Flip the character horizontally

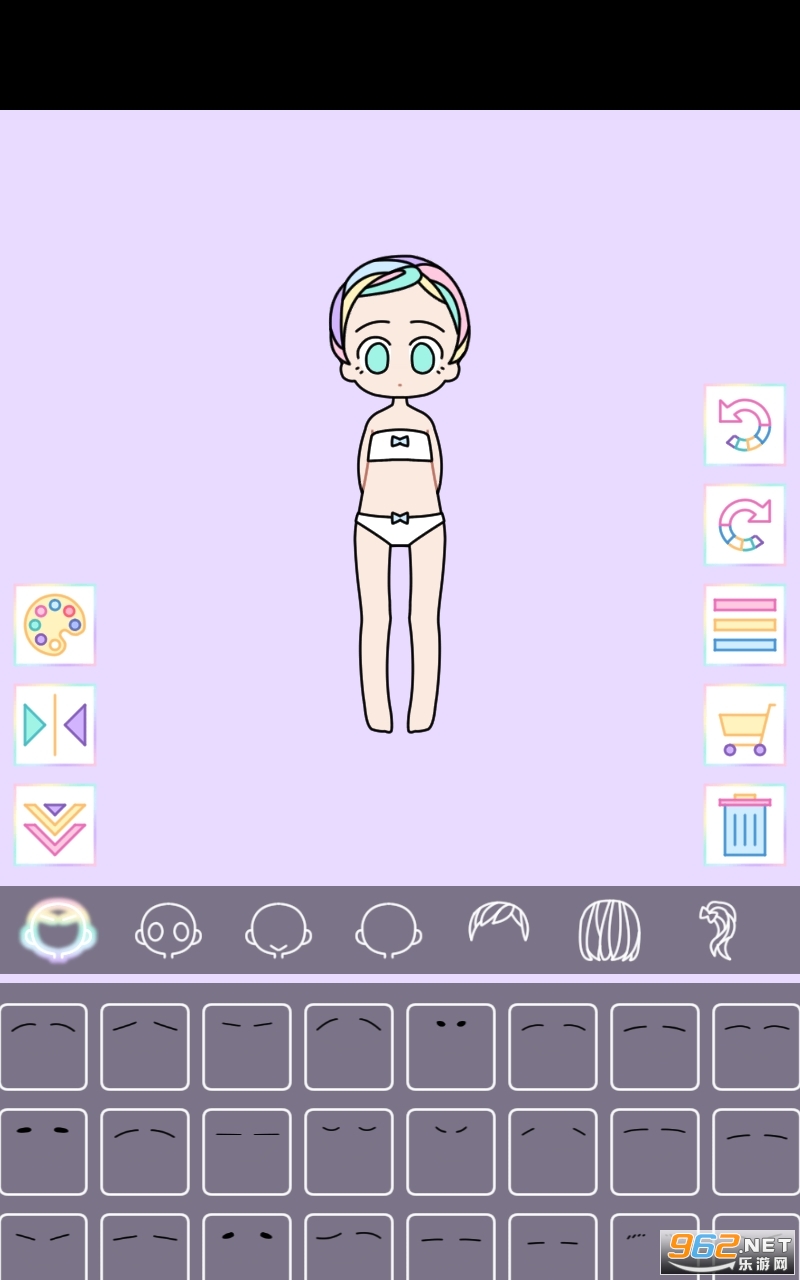point(55,725)
